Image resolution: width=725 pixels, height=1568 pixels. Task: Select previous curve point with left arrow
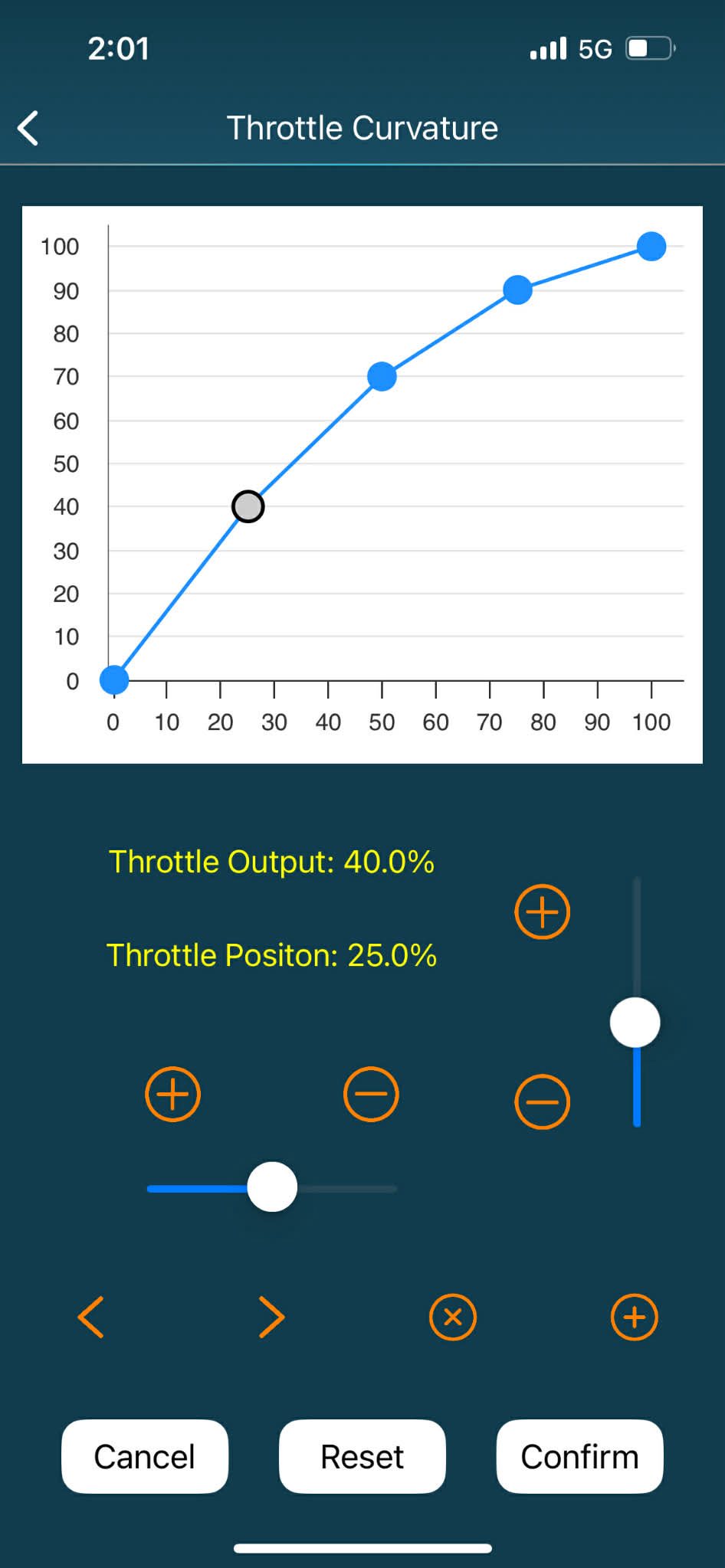pos(91,1318)
